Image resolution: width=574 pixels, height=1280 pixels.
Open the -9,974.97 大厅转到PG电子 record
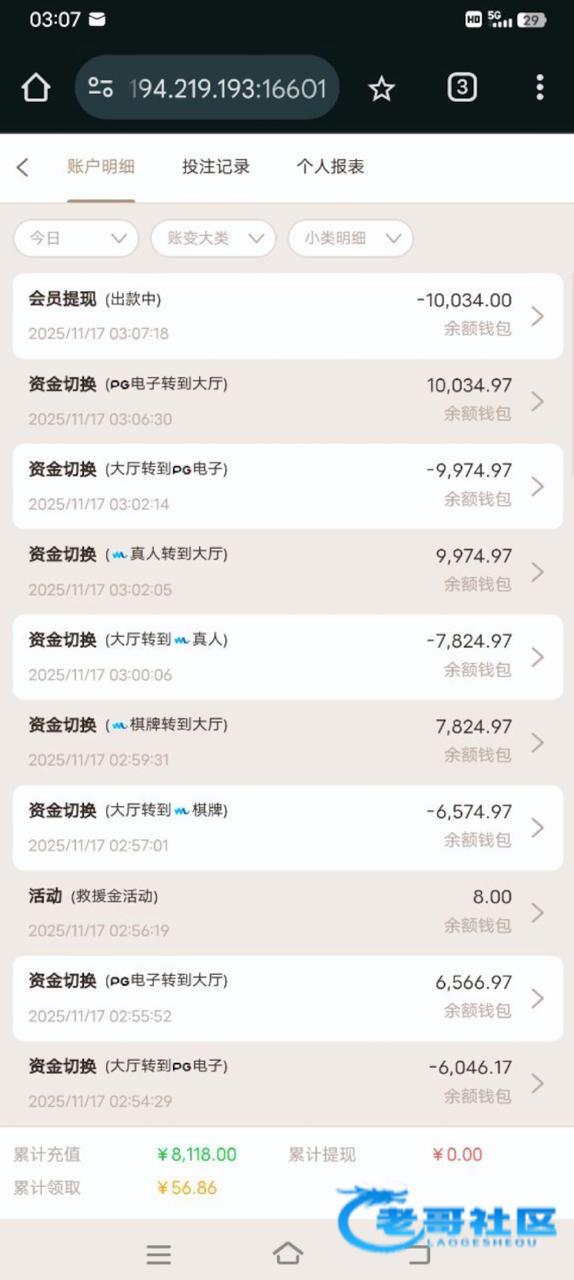point(287,486)
